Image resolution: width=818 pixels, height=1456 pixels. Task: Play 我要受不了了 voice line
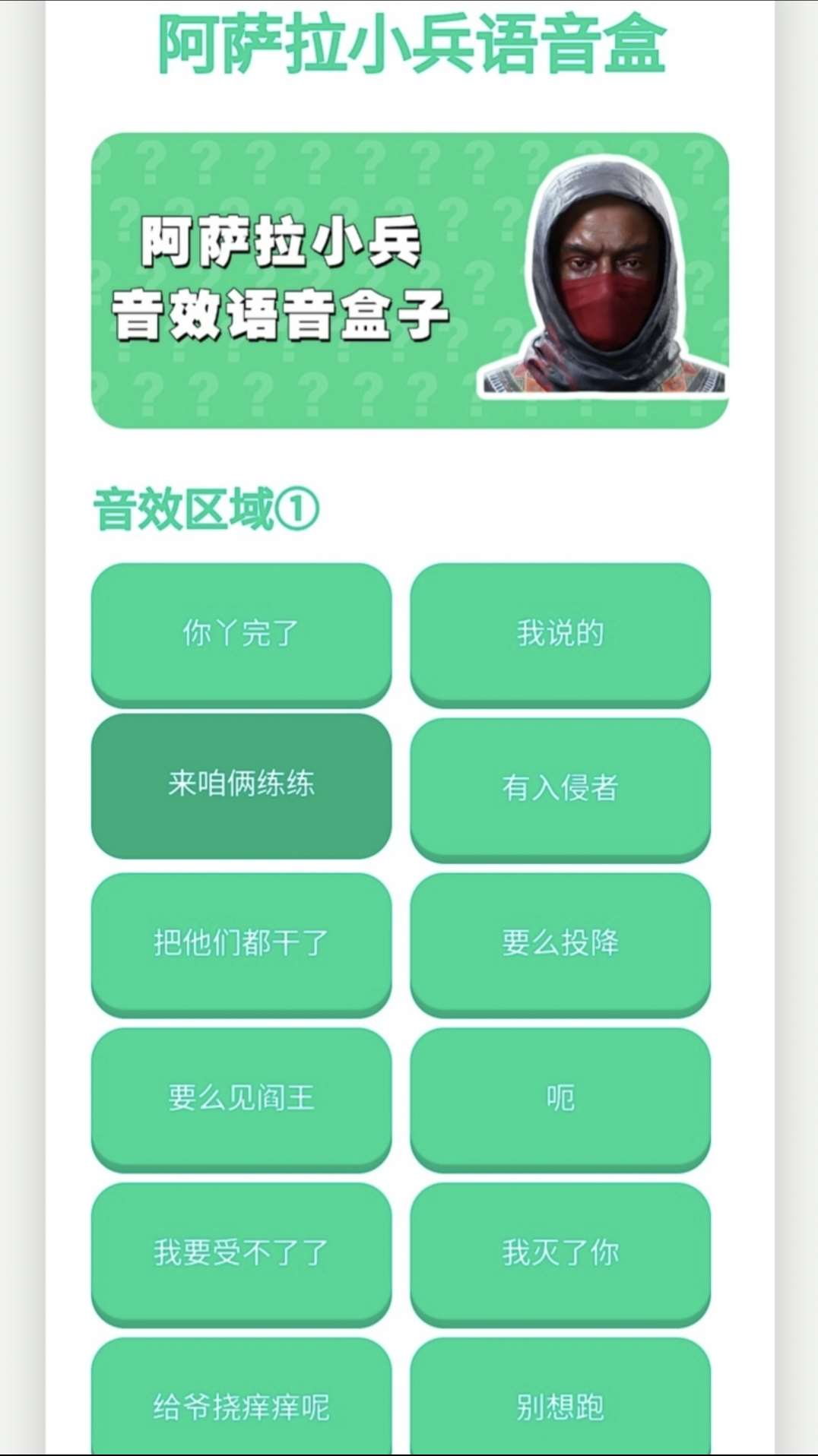[x=241, y=1252]
